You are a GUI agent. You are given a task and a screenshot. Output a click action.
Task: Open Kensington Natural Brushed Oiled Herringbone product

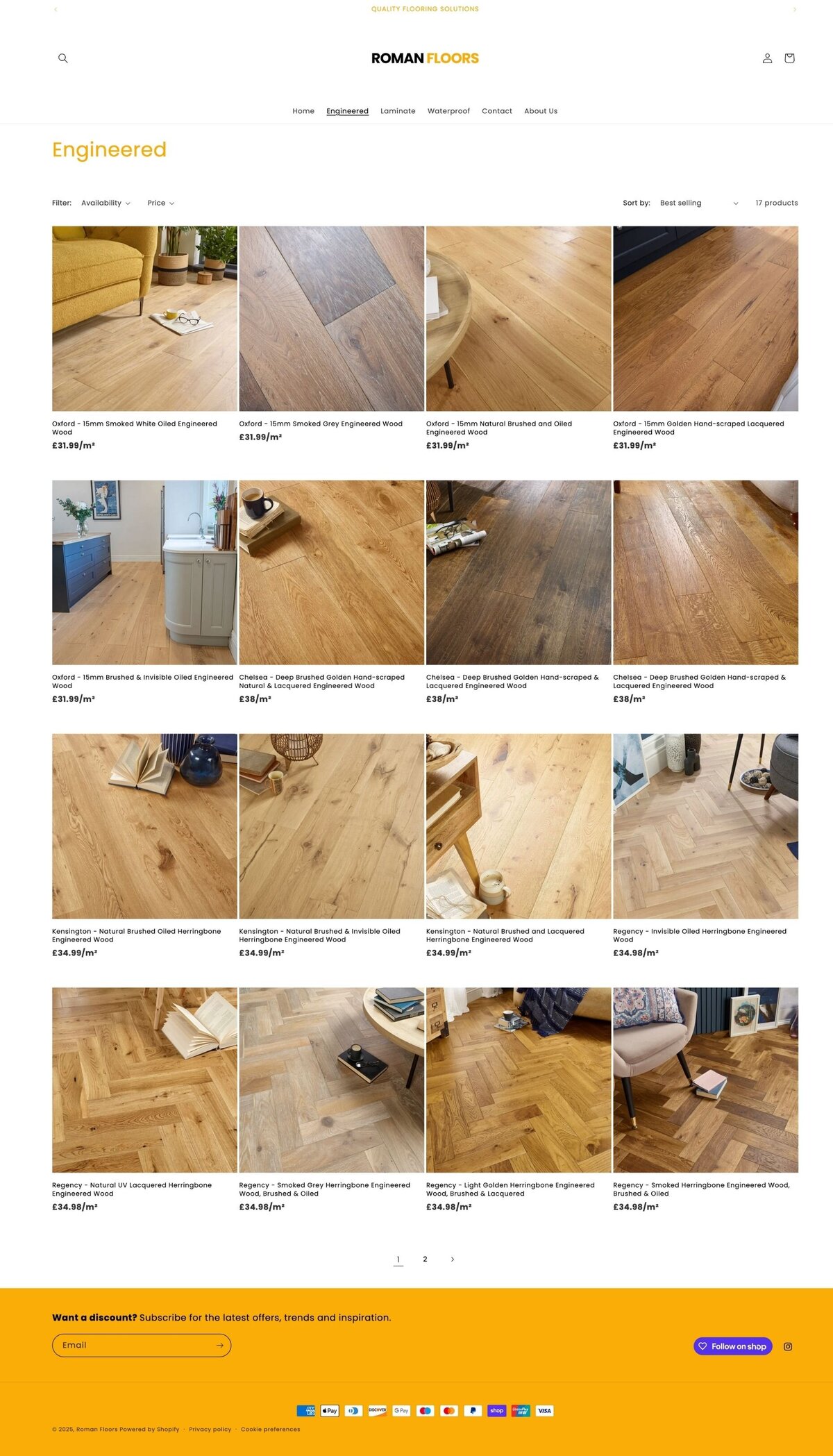pos(144,826)
